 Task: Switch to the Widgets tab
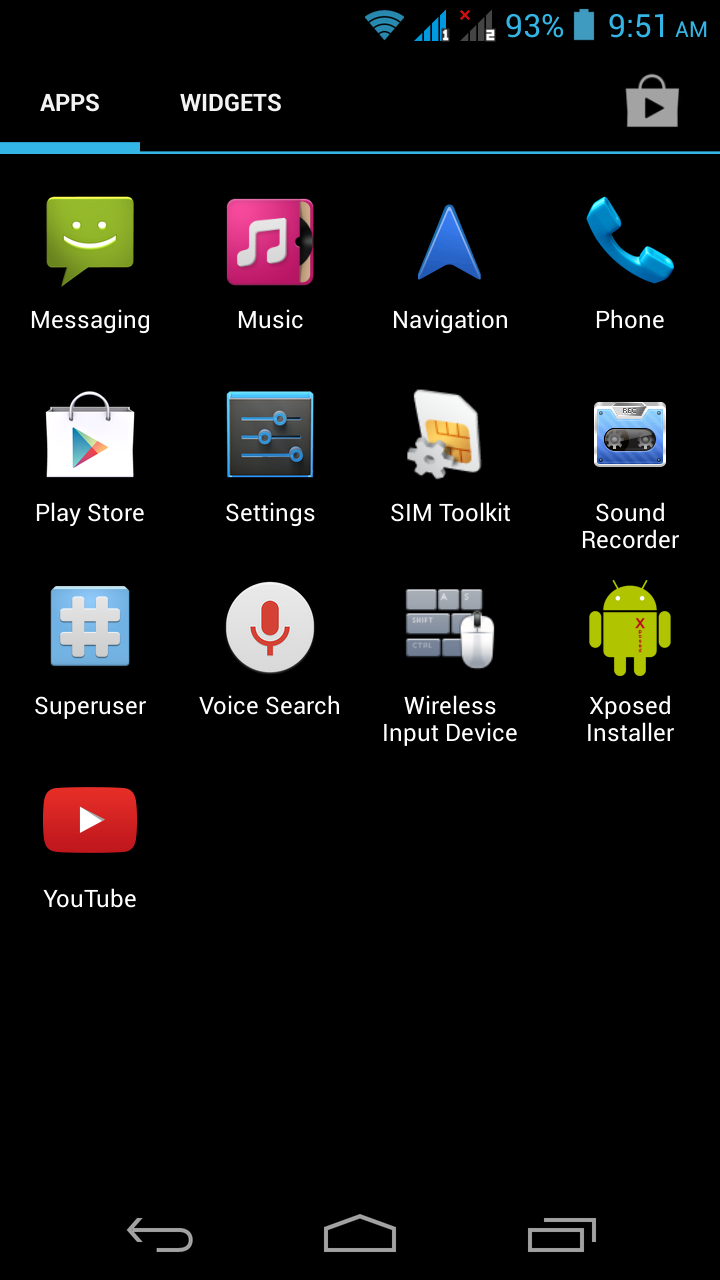(x=231, y=103)
